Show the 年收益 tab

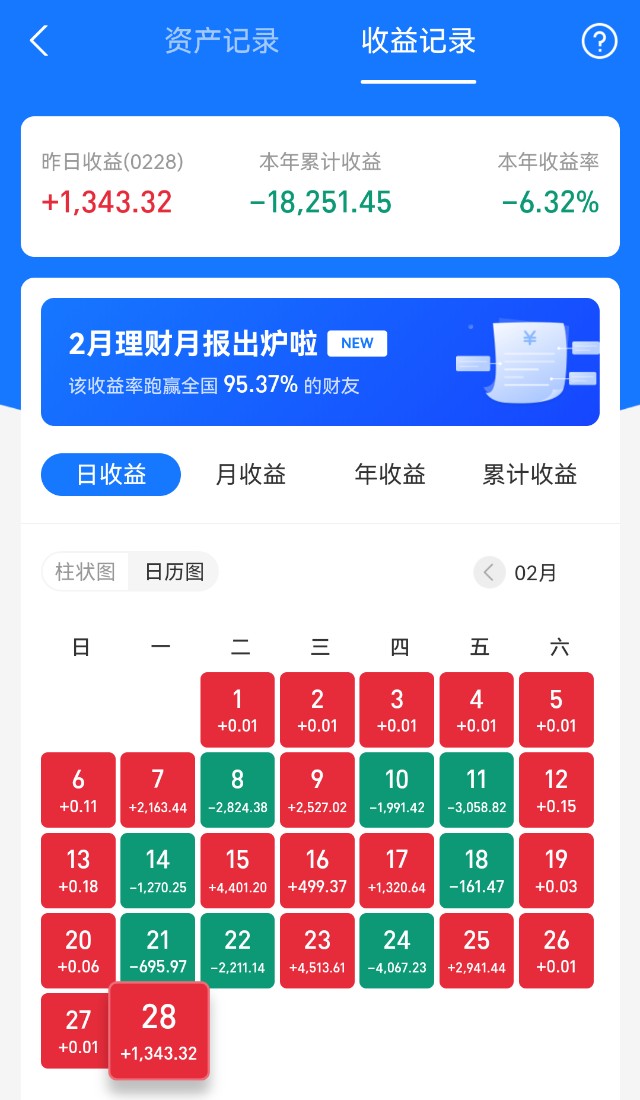(x=390, y=474)
